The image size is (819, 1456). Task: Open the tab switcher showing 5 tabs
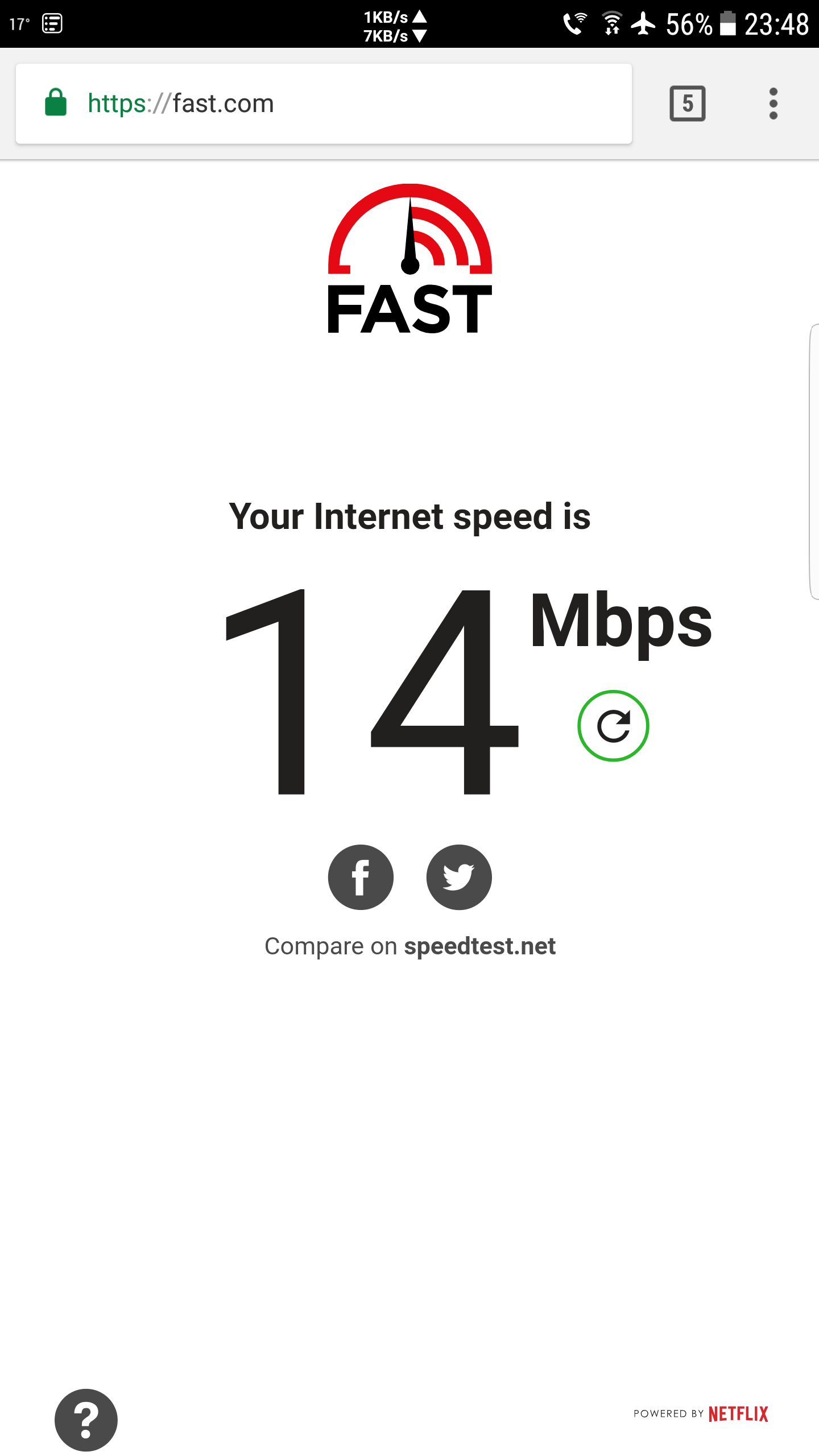click(x=688, y=104)
